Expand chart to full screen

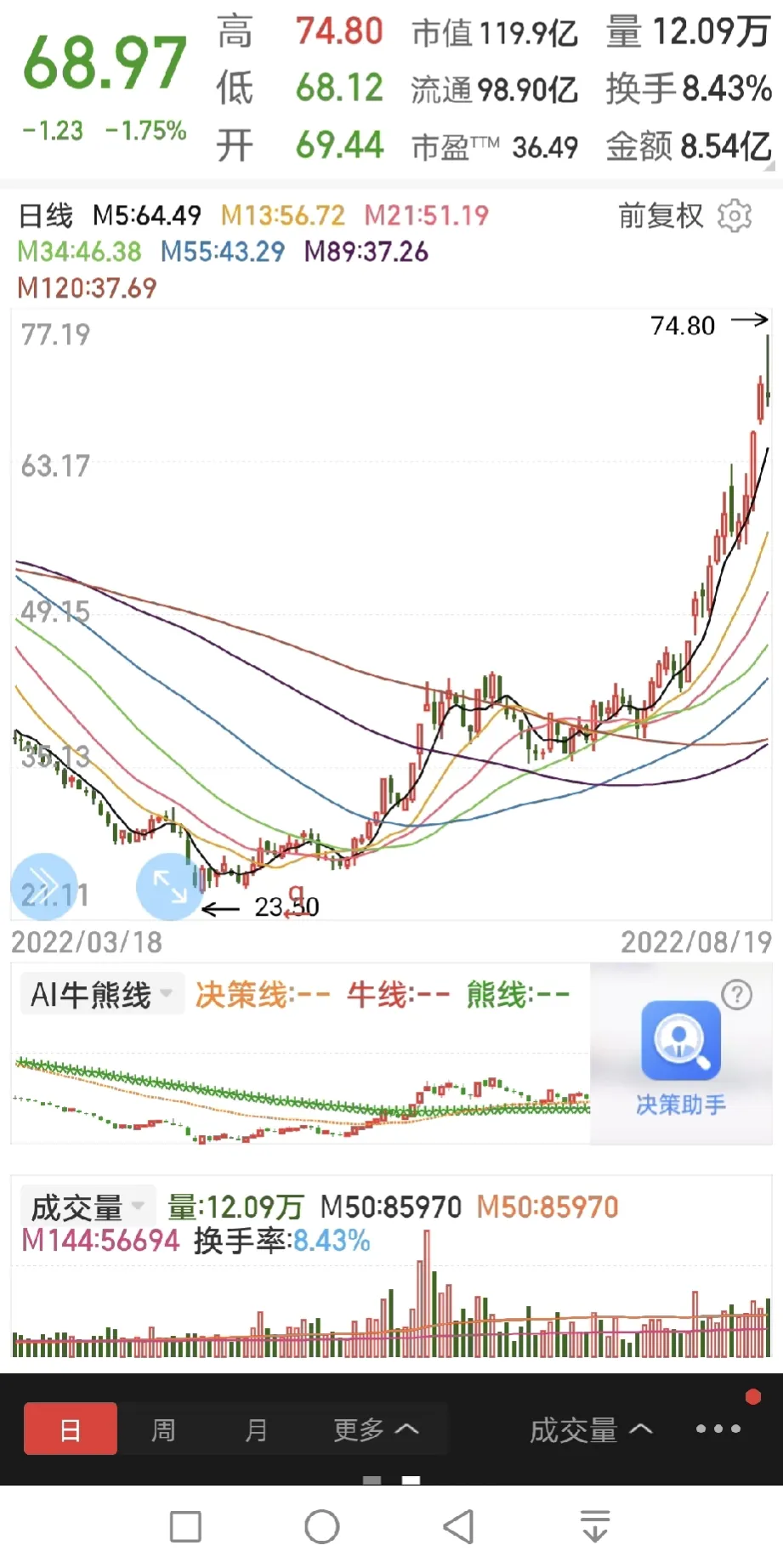(169, 887)
